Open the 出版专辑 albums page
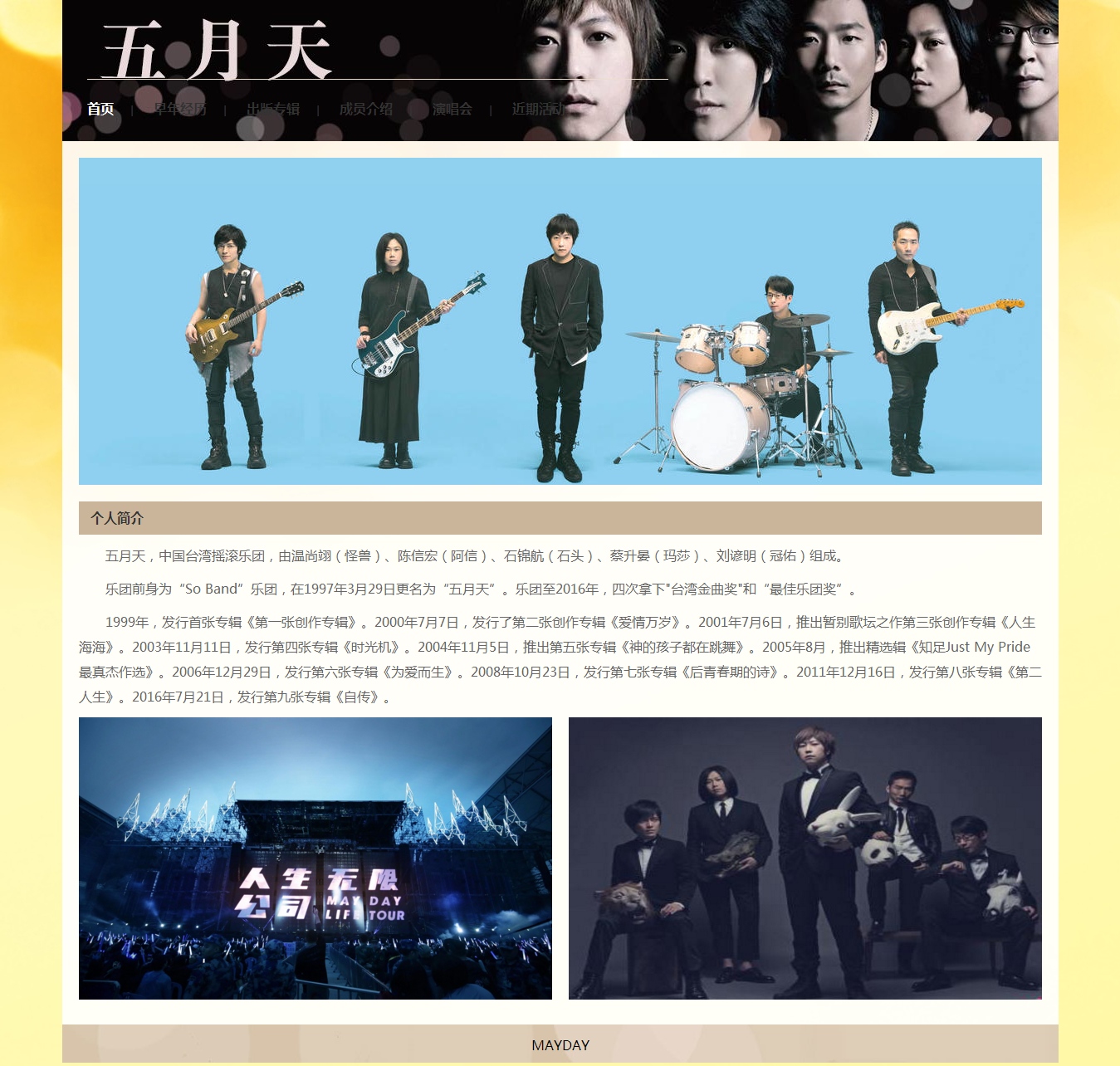Image resolution: width=1120 pixels, height=1066 pixels. coord(273,109)
